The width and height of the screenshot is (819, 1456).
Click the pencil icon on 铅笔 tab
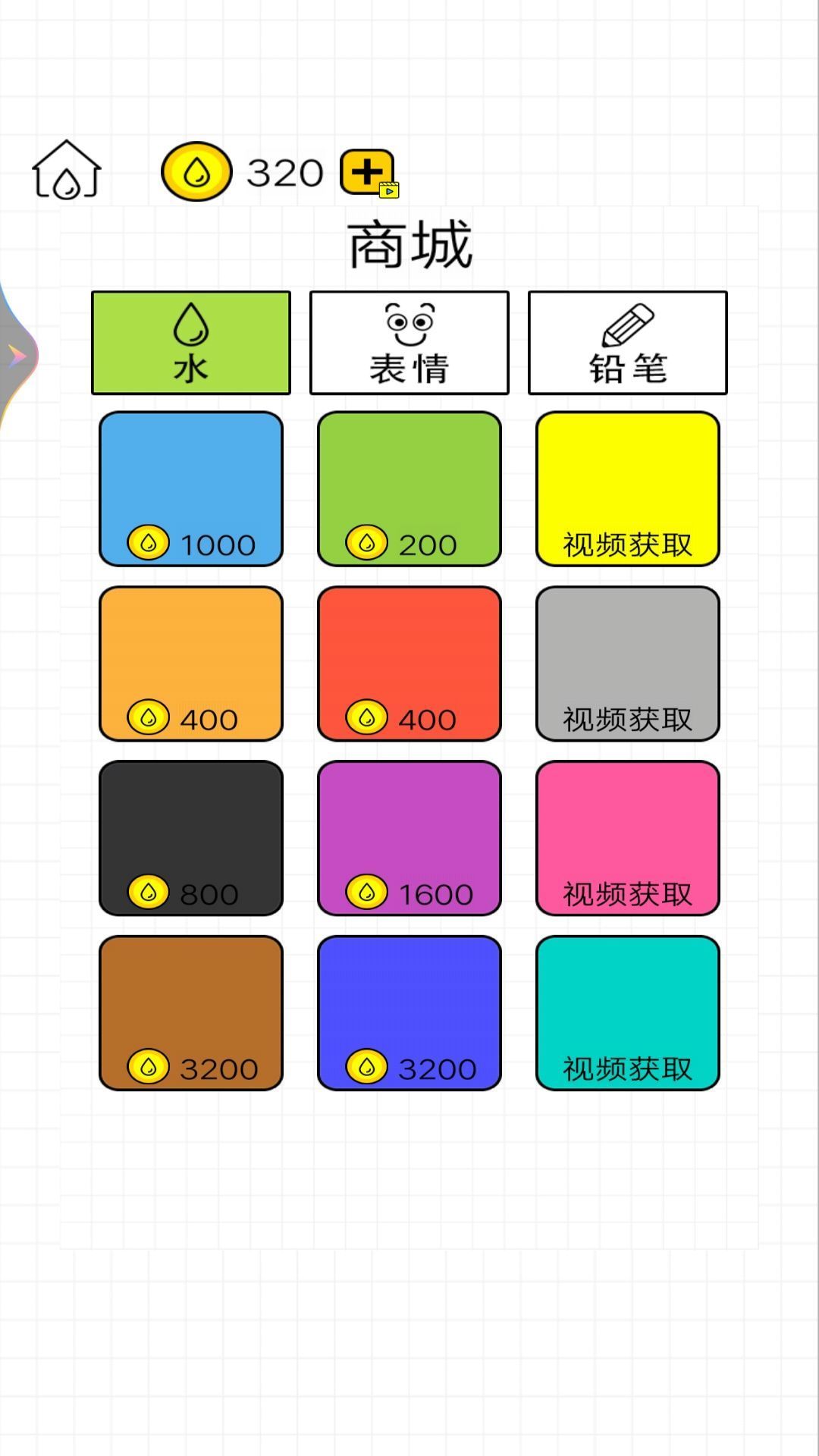click(x=627, y=320)
